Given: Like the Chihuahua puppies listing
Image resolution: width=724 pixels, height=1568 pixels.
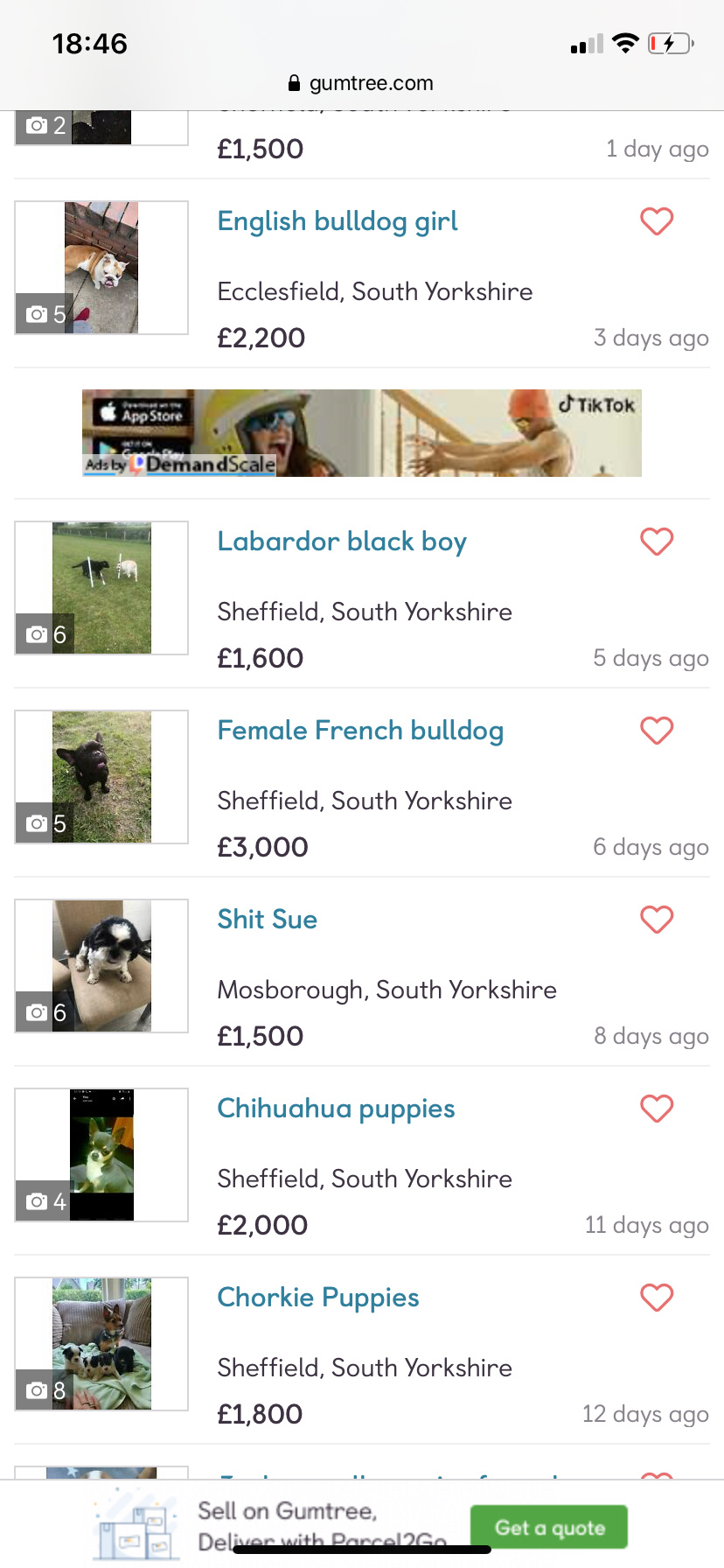Looking at the screenshot, I should pos(657,1109).
